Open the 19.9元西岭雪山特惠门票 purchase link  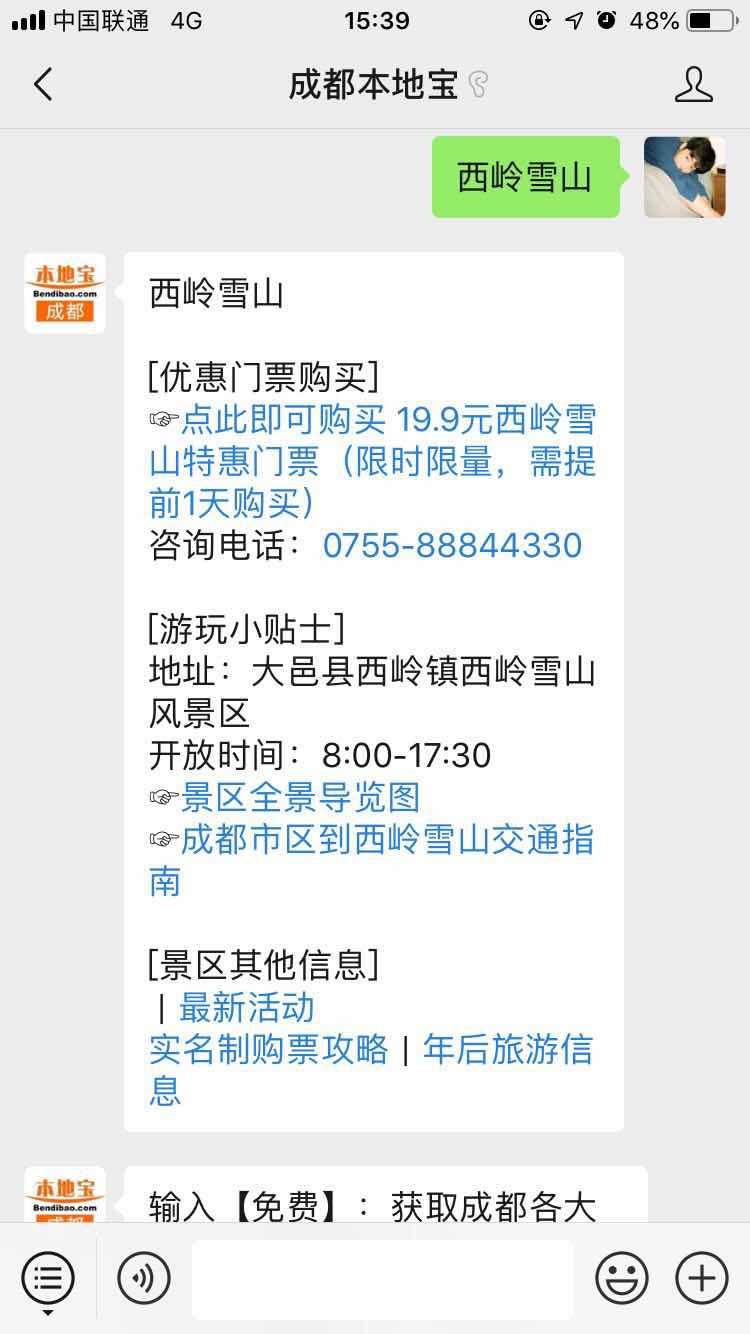387,460
